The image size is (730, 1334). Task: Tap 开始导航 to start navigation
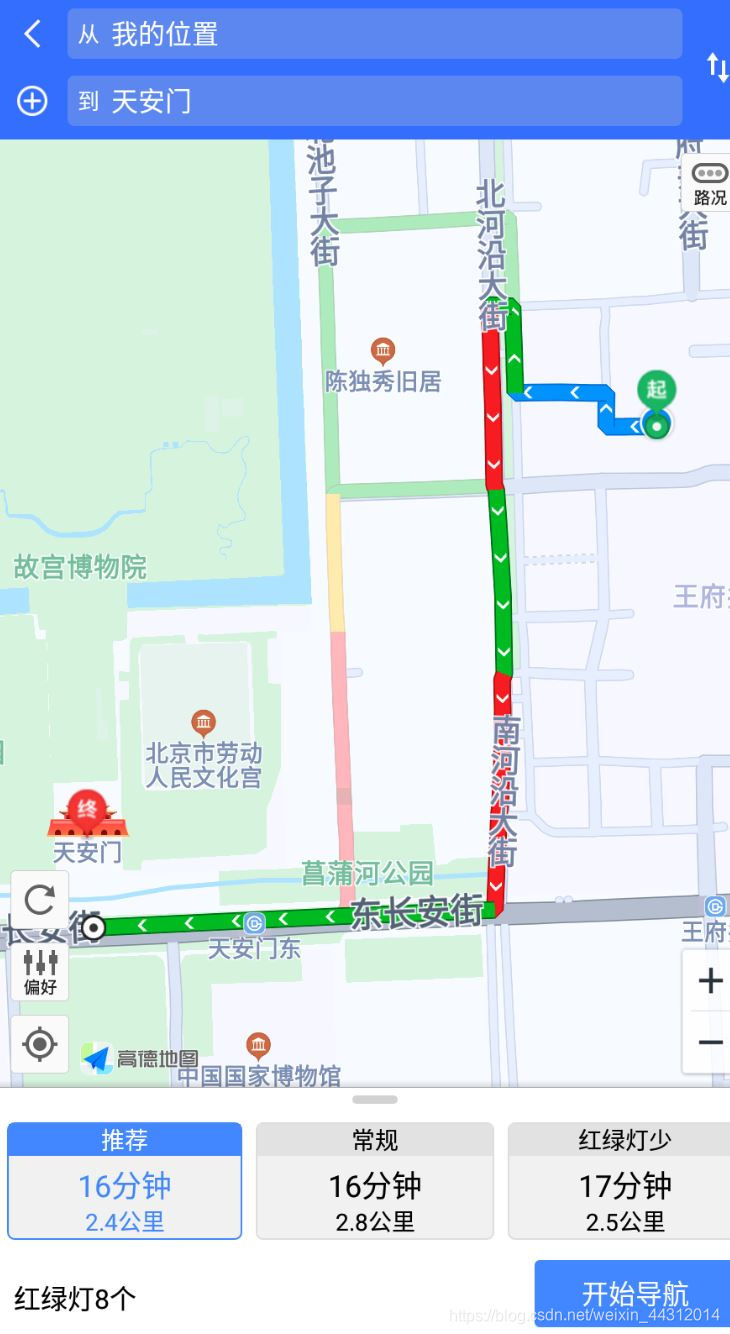(632, 1294)
